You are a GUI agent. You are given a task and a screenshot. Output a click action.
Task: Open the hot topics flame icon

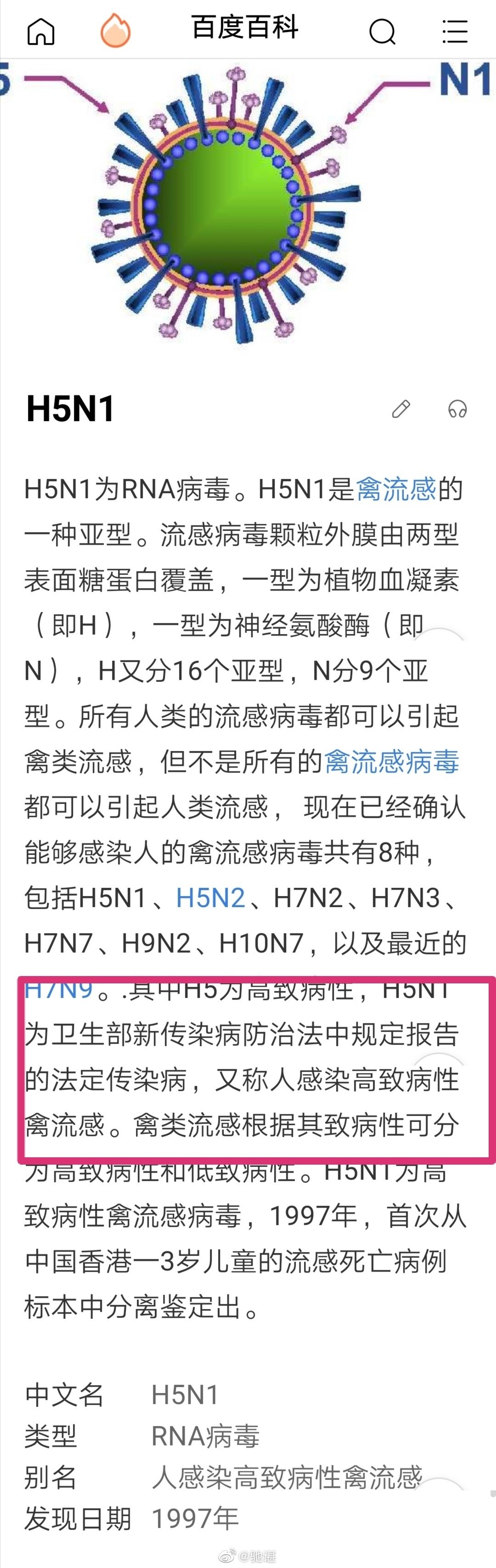coord(115,30)
